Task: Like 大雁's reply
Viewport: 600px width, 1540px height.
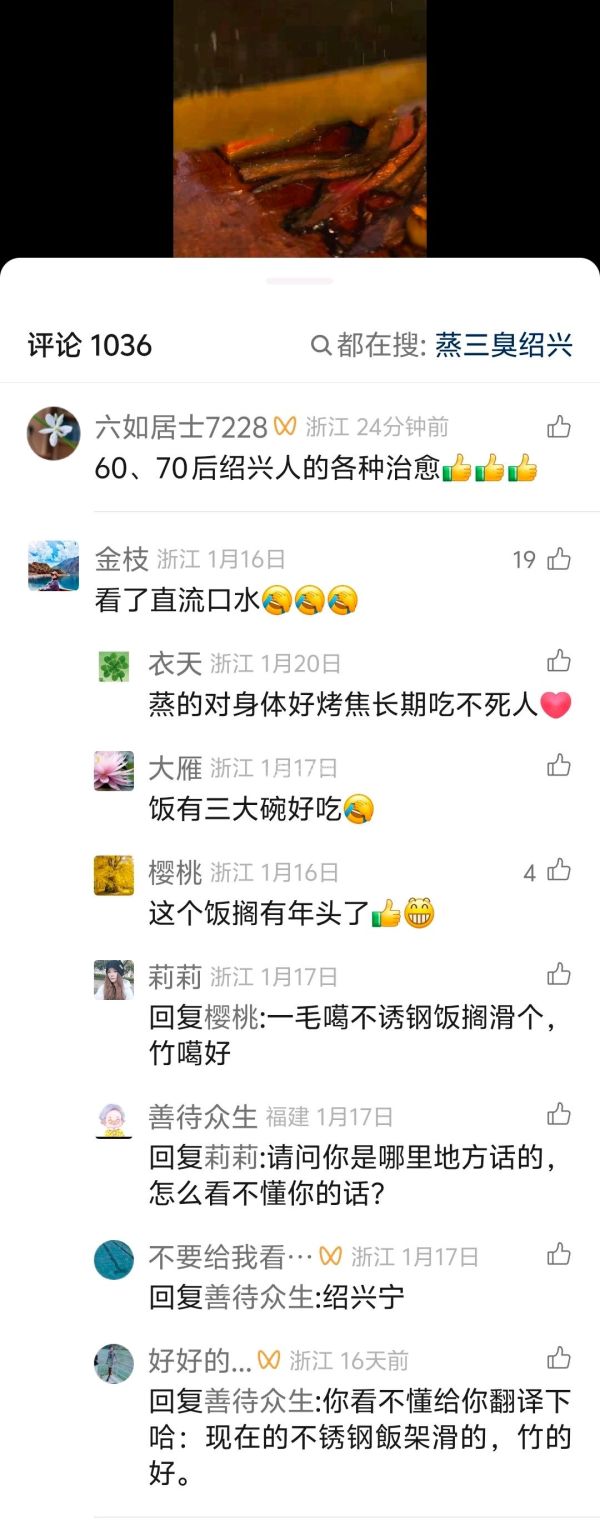Action: [558, 766]
